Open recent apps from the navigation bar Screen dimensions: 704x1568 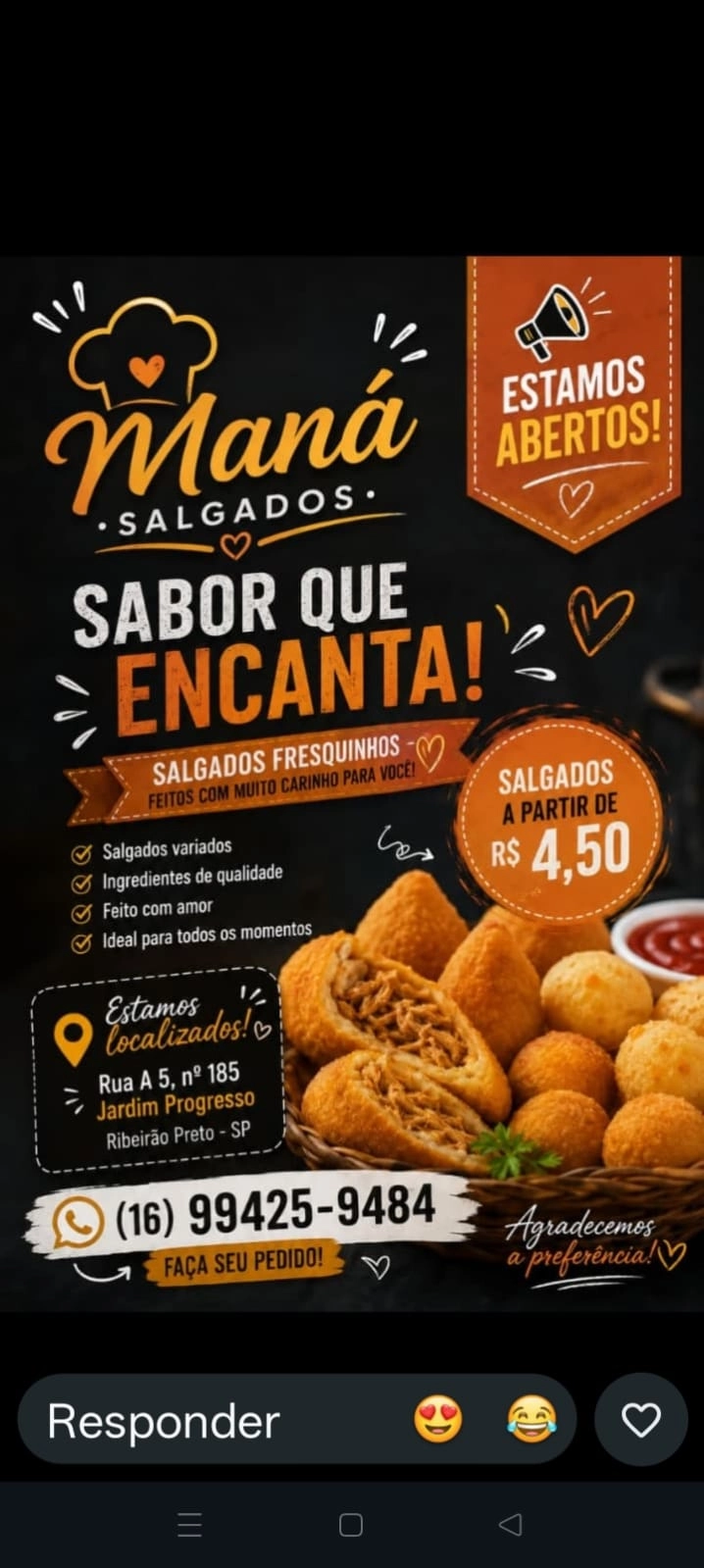(189, 1524)
